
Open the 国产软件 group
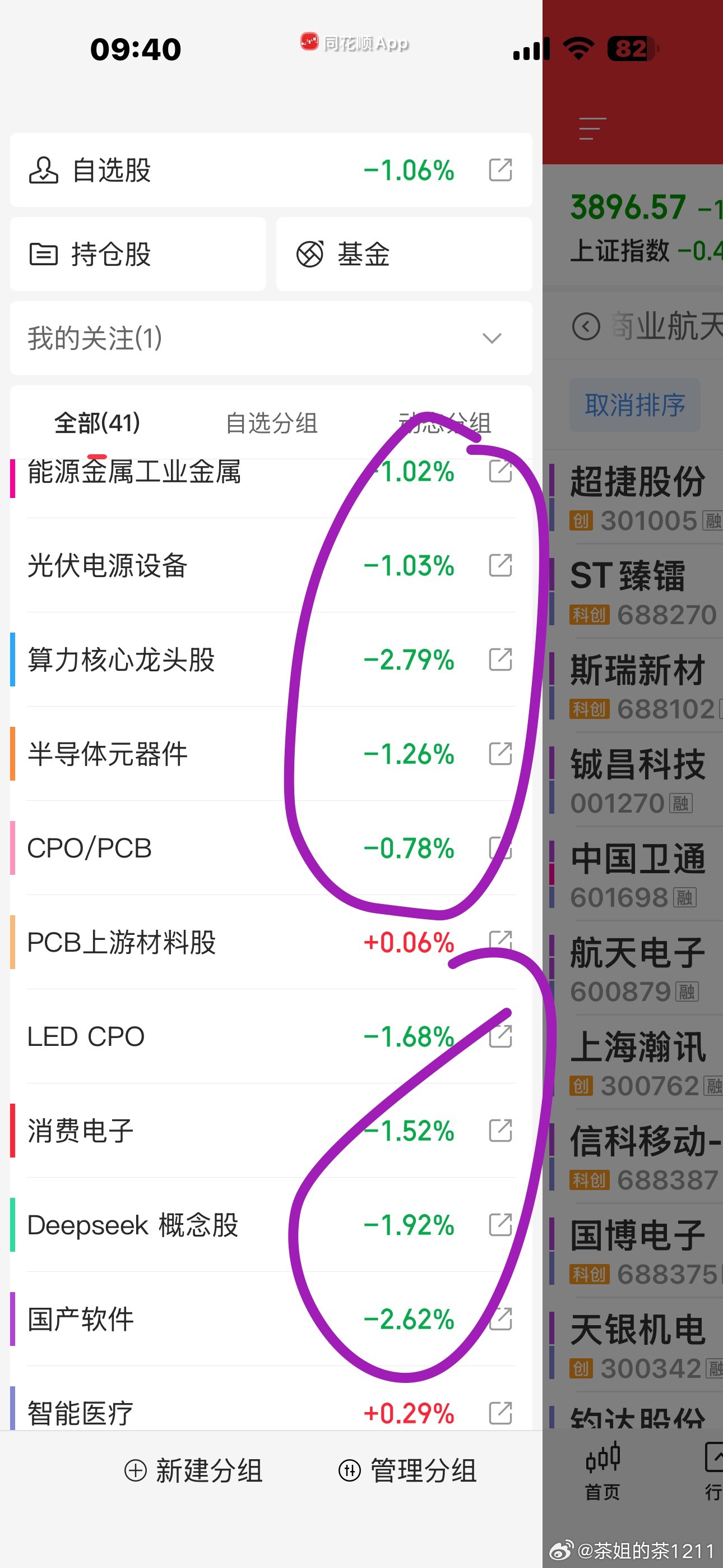pyautogui.click(x=271, y=1319)
